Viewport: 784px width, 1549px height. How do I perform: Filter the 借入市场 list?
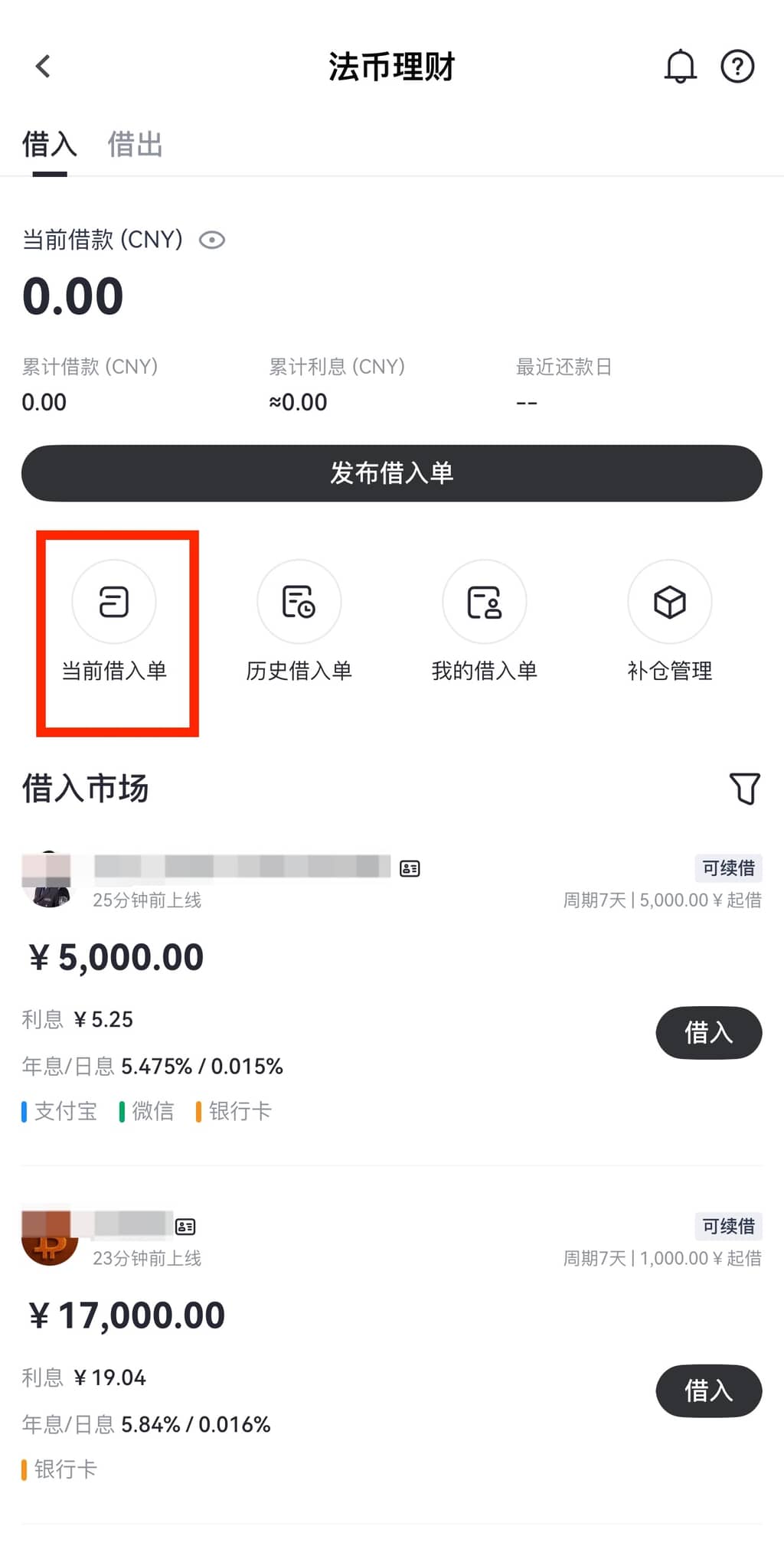(x=744, y=788)
